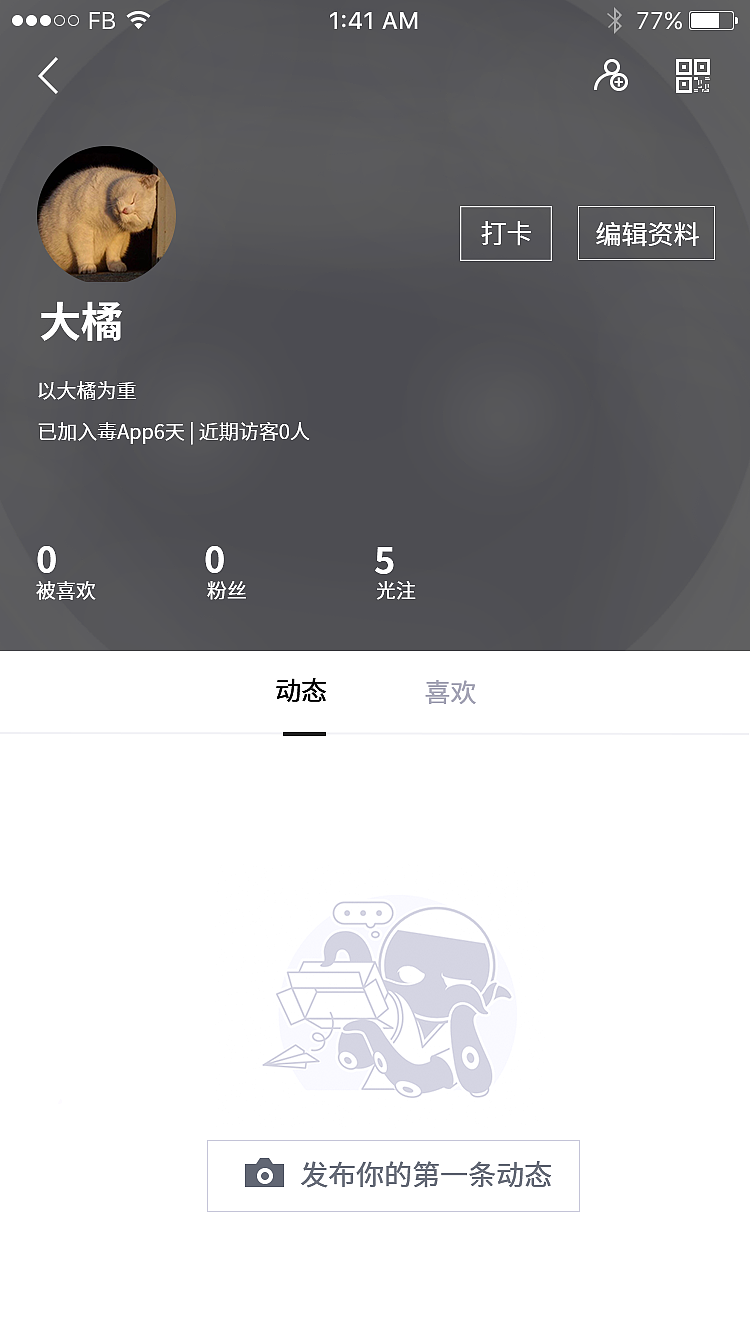Click the username 大橘
The height and width of the screenshot is (1334, 750).
(x=80, y=323)
